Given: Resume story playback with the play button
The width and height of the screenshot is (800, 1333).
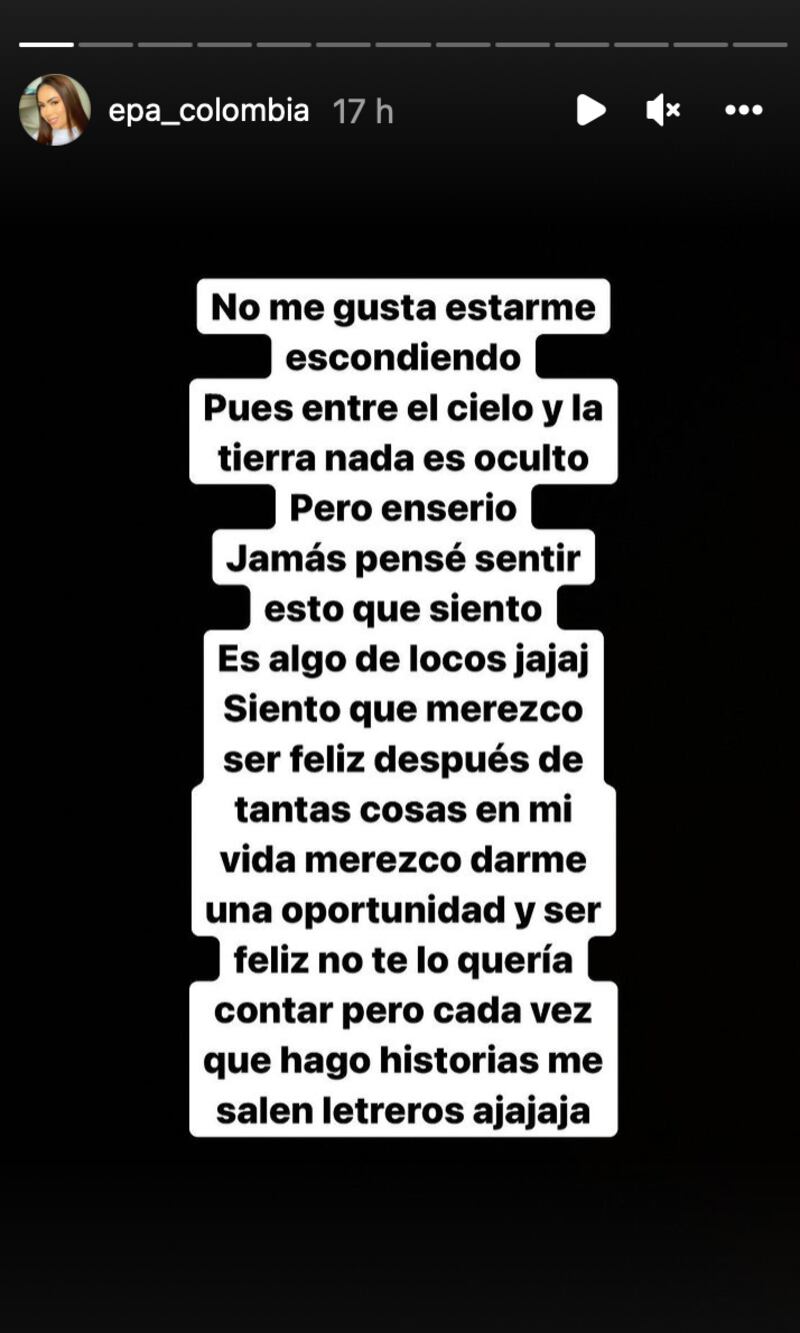Looking at the screenshot, I should pyautogui.click(x=591, y=110).
